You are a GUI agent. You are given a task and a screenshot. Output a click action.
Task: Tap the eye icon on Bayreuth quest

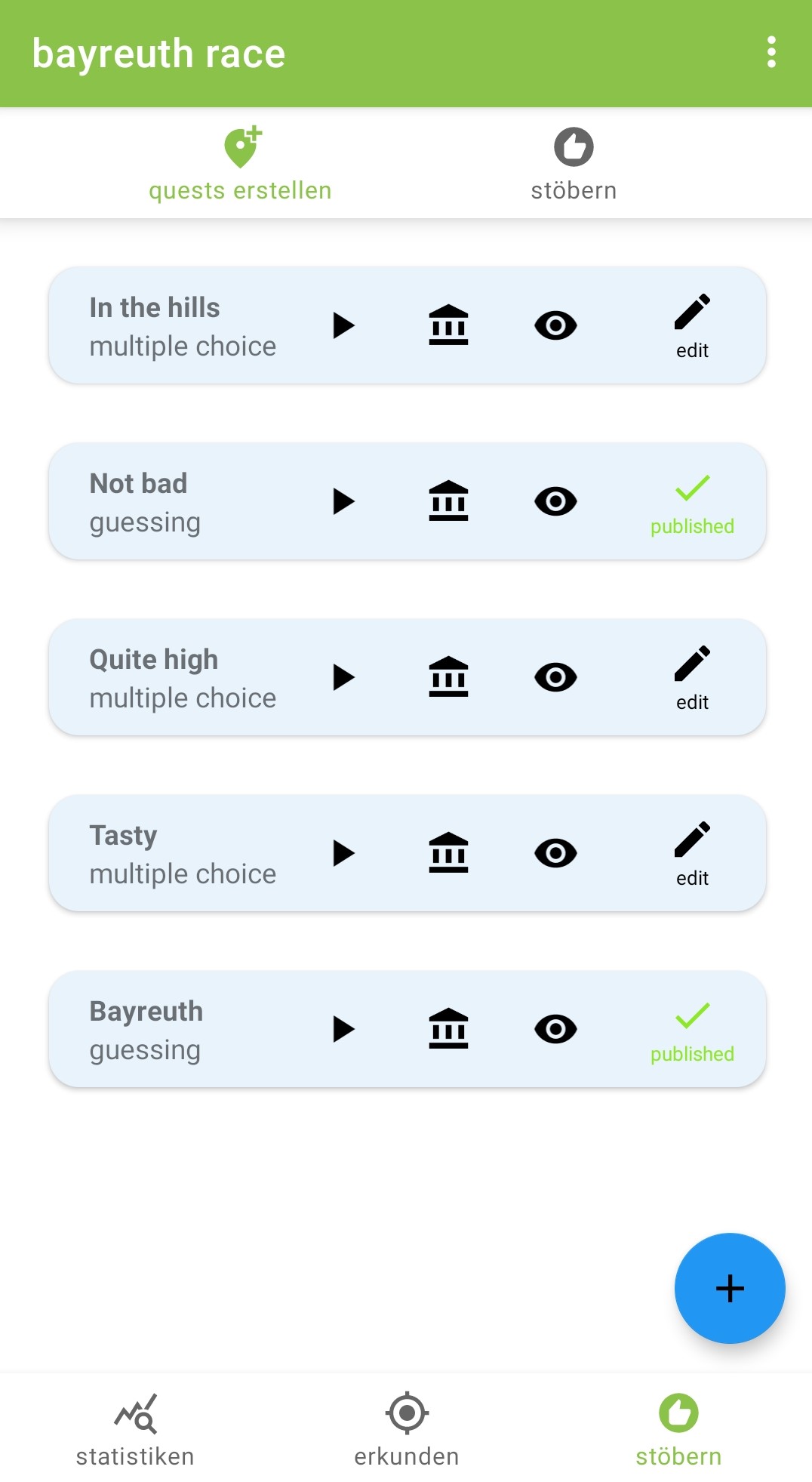pos(555,1029)
